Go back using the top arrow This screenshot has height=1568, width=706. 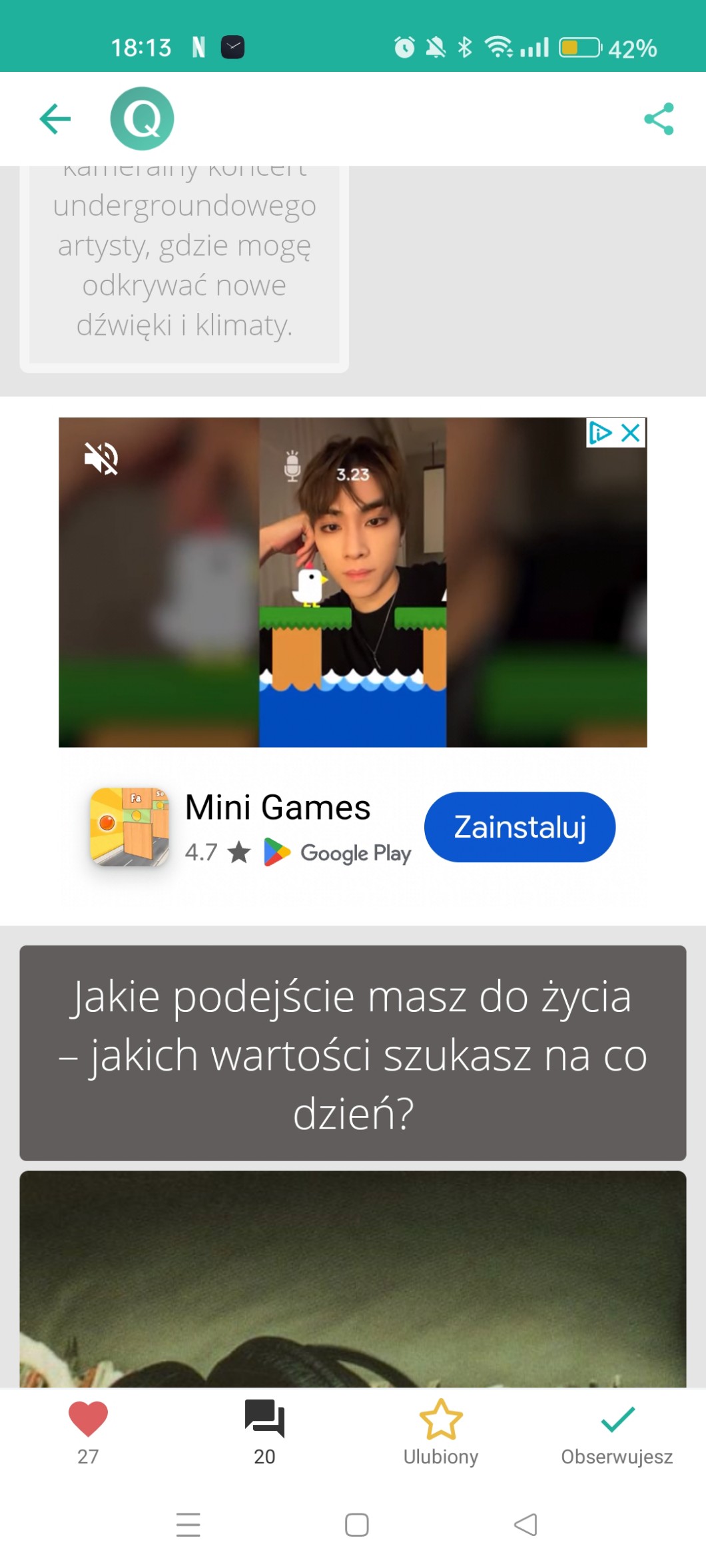(55, 119)
